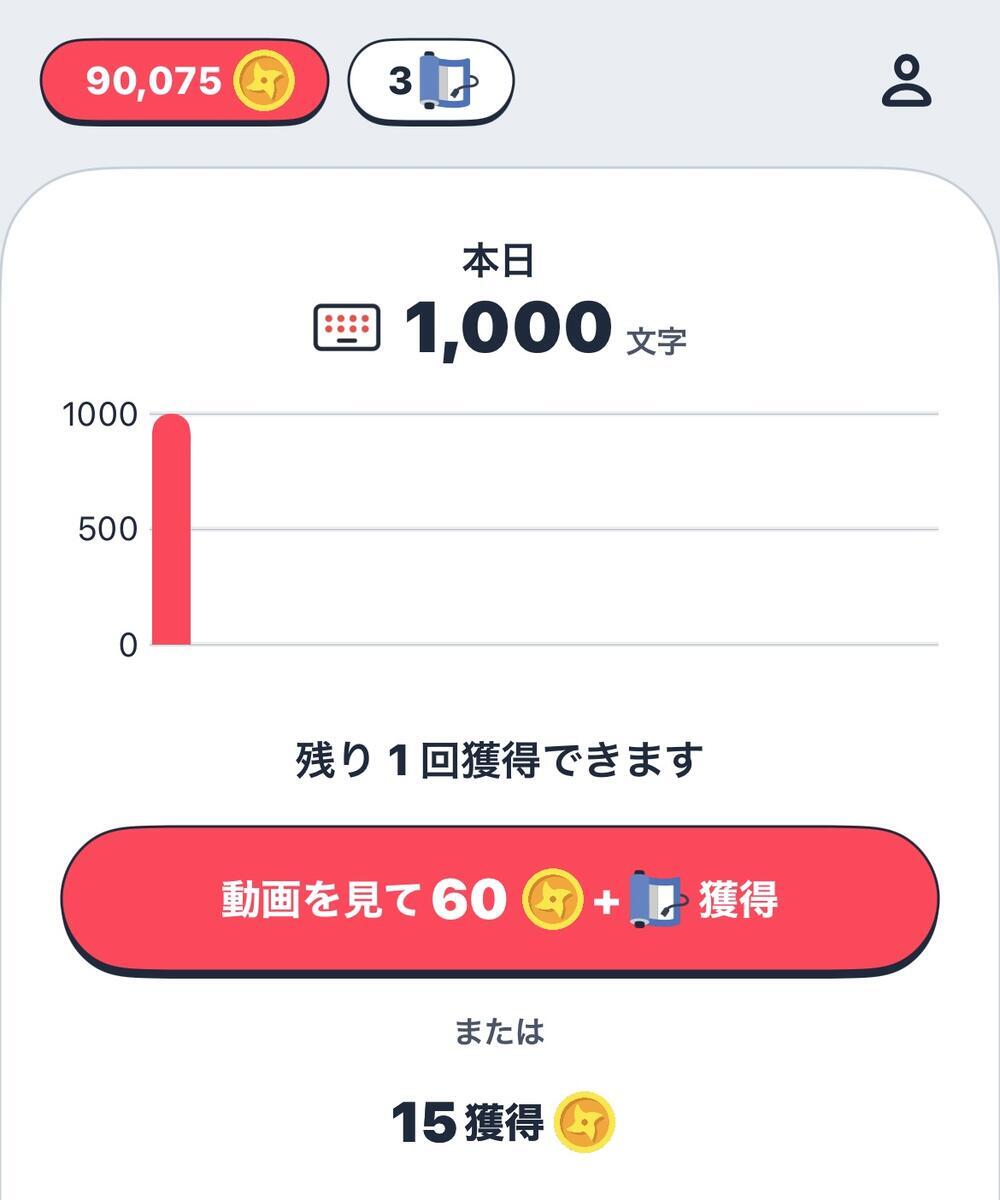Tap the 本日 heading label

(x=498, y=258)
